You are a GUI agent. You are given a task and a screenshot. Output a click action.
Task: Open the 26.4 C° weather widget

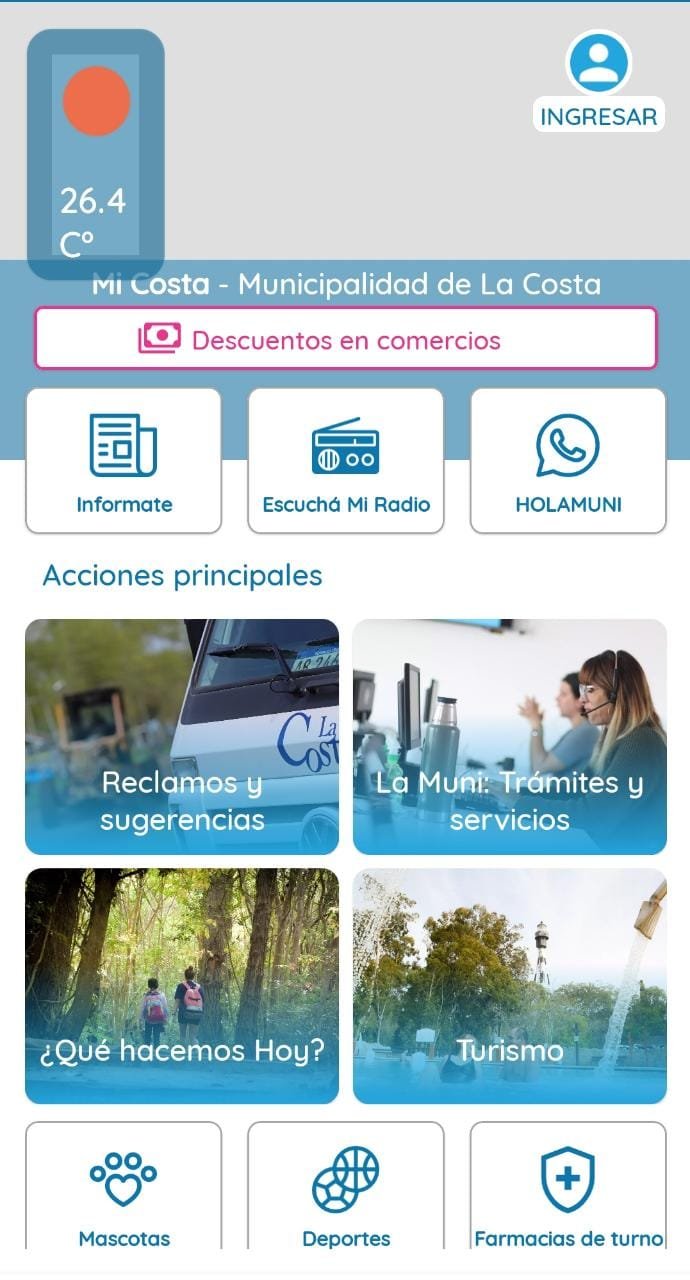coord(95,155)
